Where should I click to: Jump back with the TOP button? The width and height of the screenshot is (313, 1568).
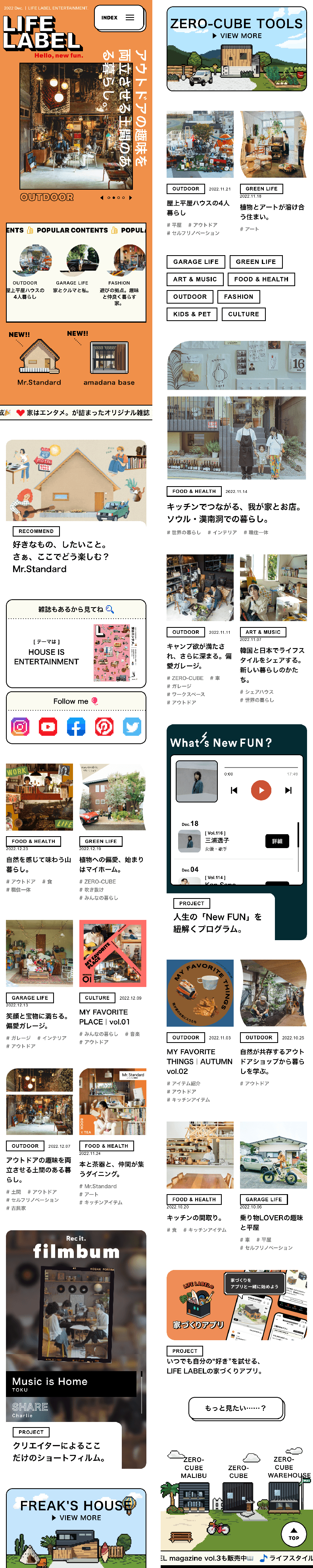[x=294, y=1534]
